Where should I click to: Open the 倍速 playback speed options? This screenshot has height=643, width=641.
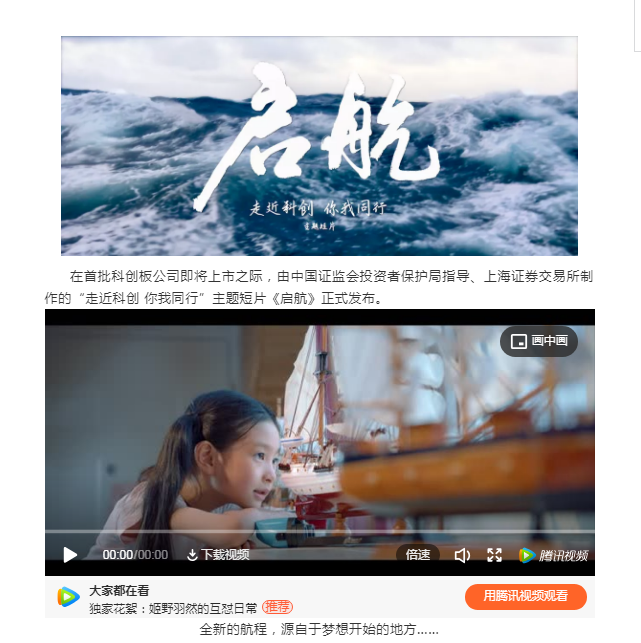418,555
